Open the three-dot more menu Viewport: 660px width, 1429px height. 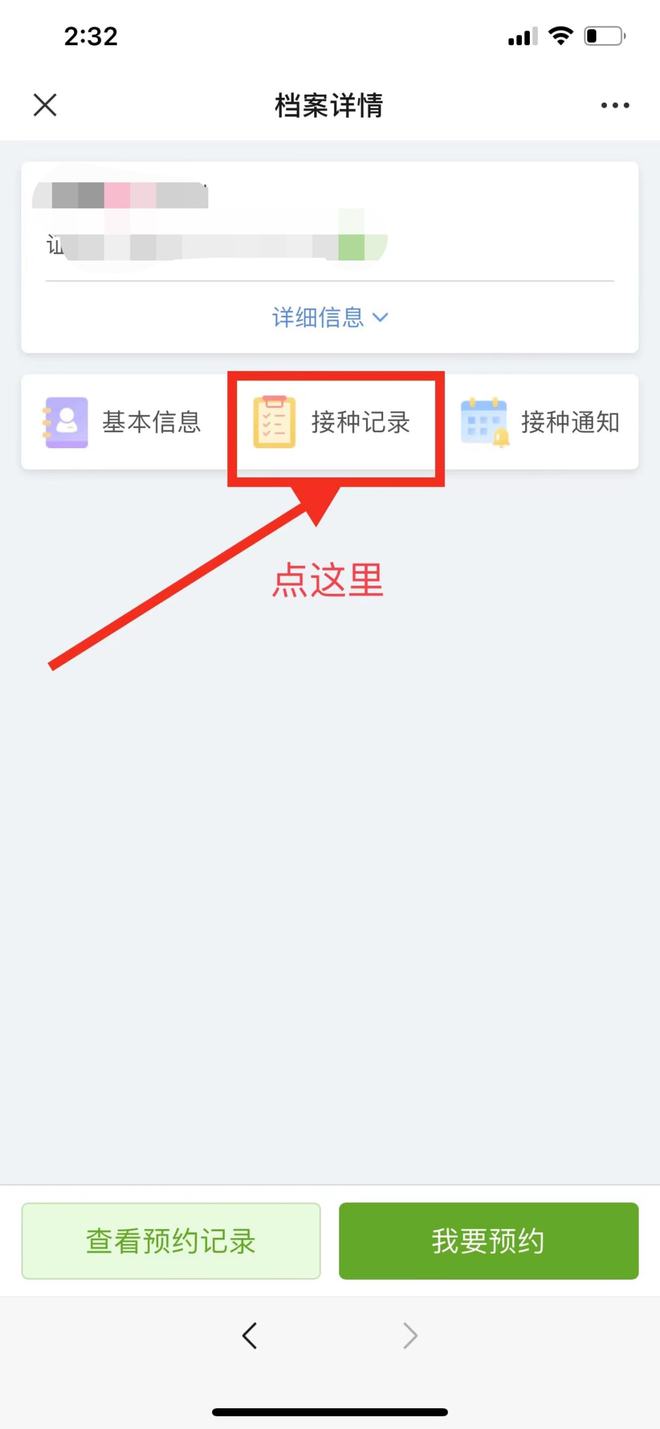615,105
